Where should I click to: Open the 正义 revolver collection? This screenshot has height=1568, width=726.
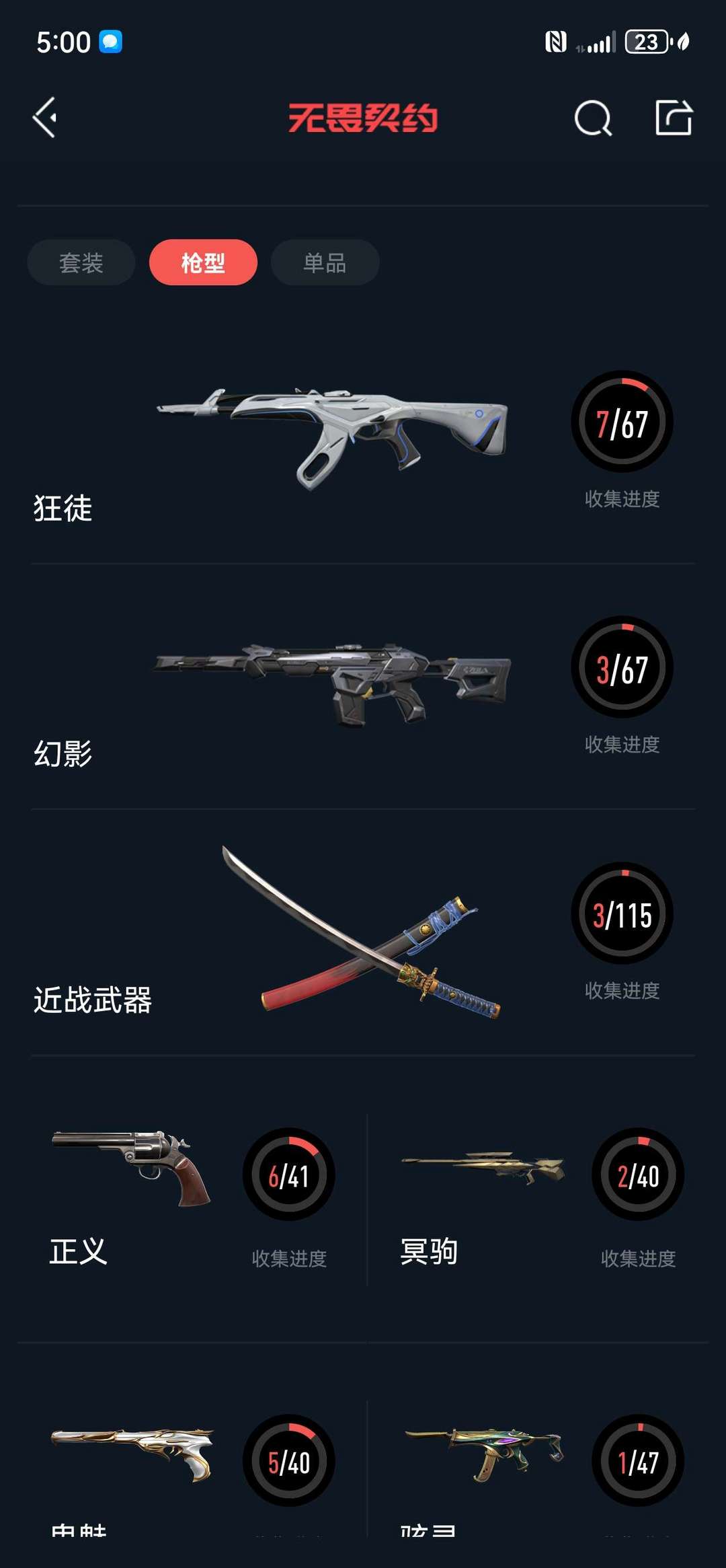pos(192,1199)
